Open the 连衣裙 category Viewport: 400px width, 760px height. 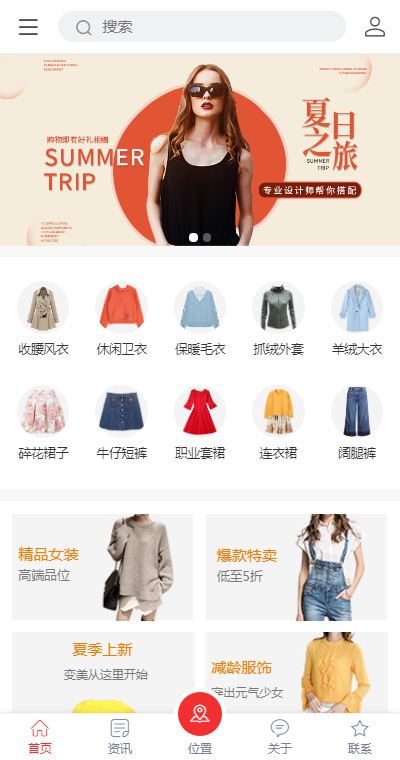(278, 423)
